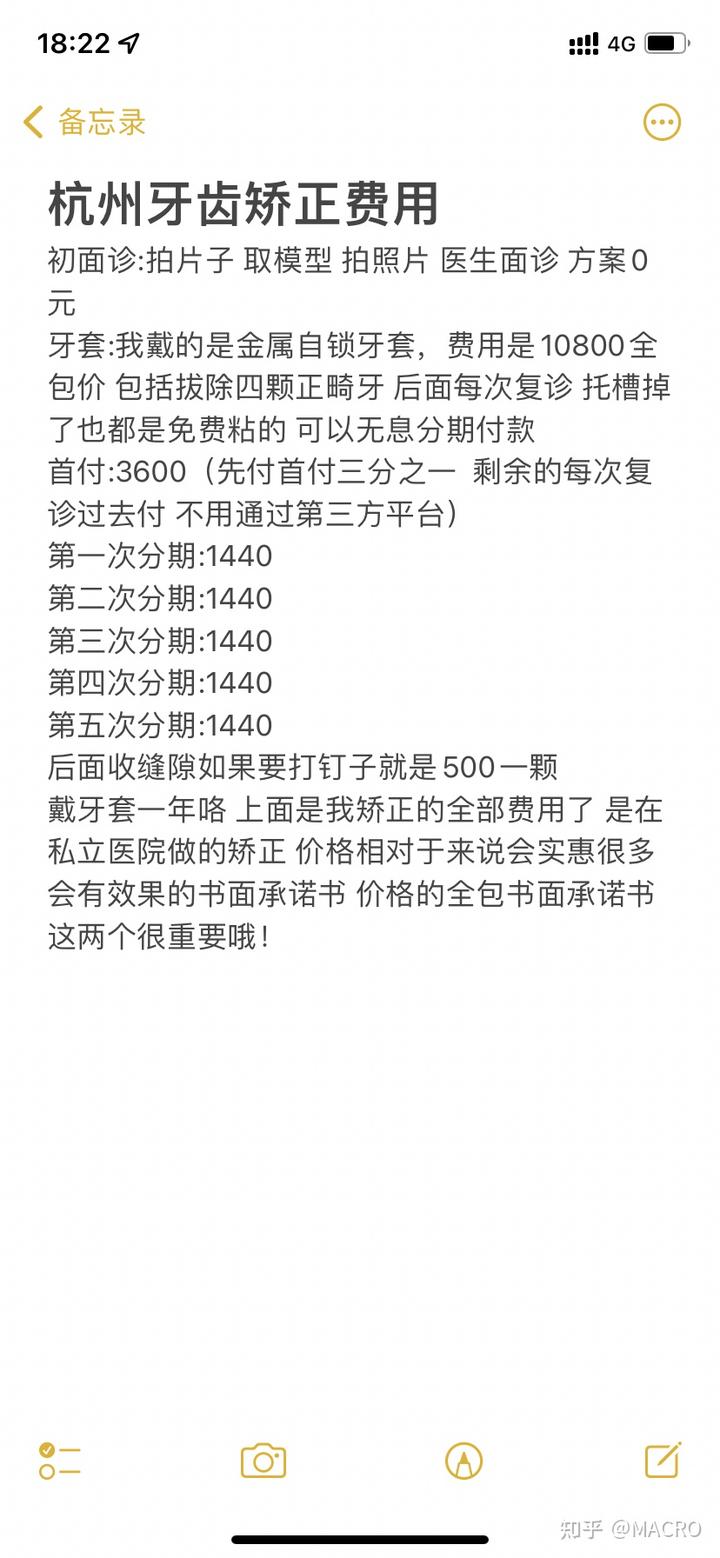Open the more options ellipsis menu
The image size is (720, 1558).
[x=661, y=122]
